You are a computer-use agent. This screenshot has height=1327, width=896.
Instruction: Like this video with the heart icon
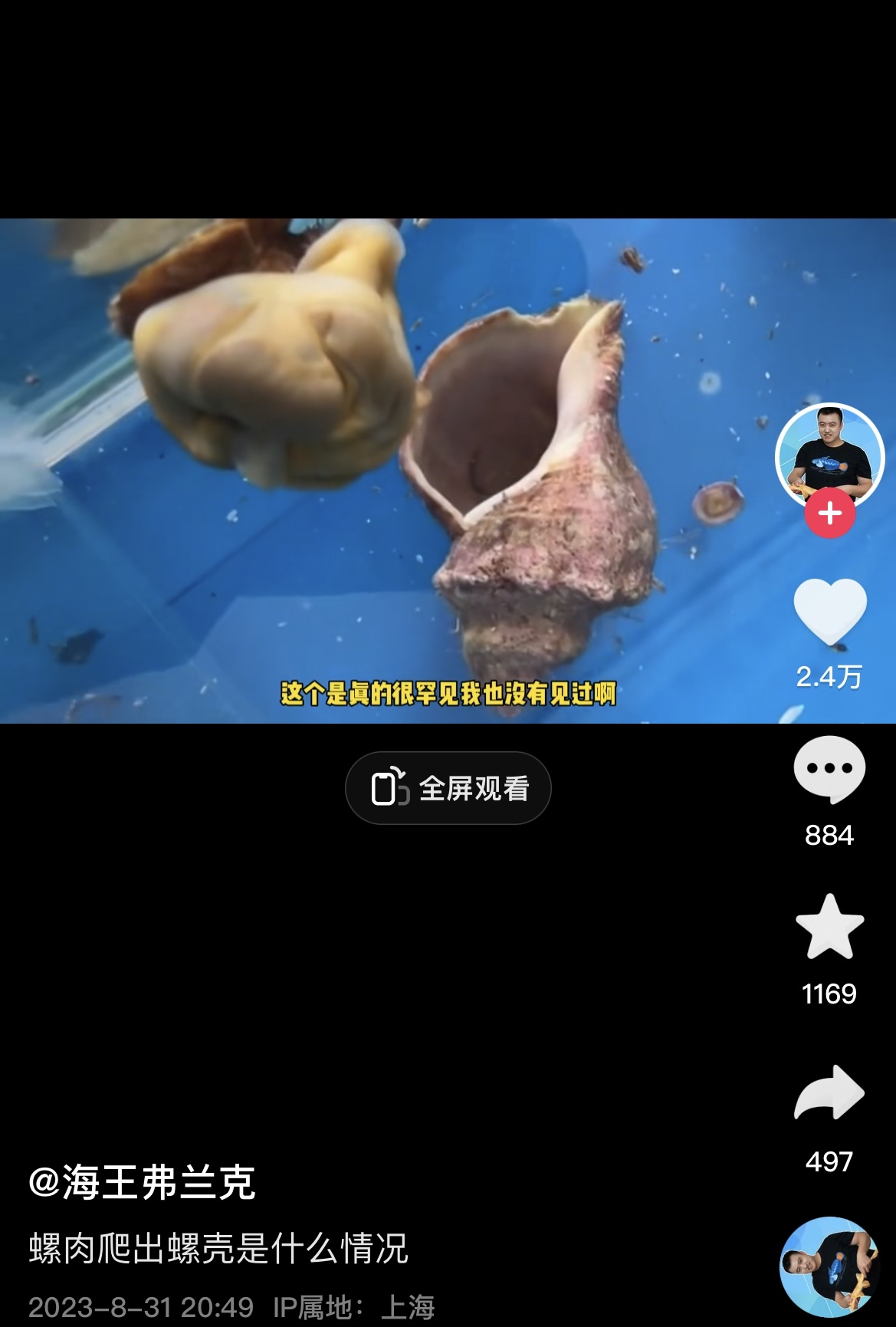point(829,611)
